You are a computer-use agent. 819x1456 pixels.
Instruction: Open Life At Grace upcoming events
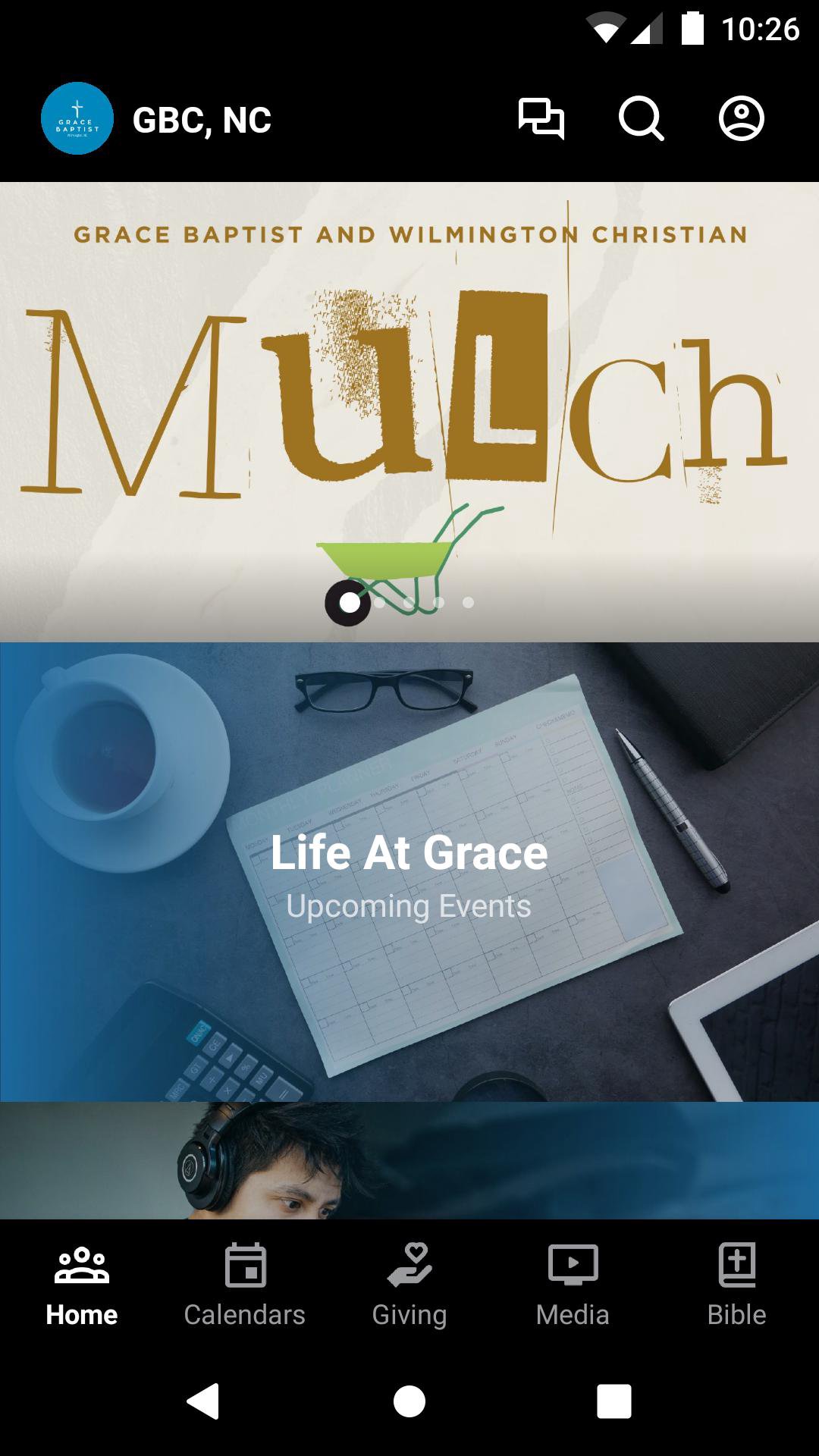coord(409,872)
